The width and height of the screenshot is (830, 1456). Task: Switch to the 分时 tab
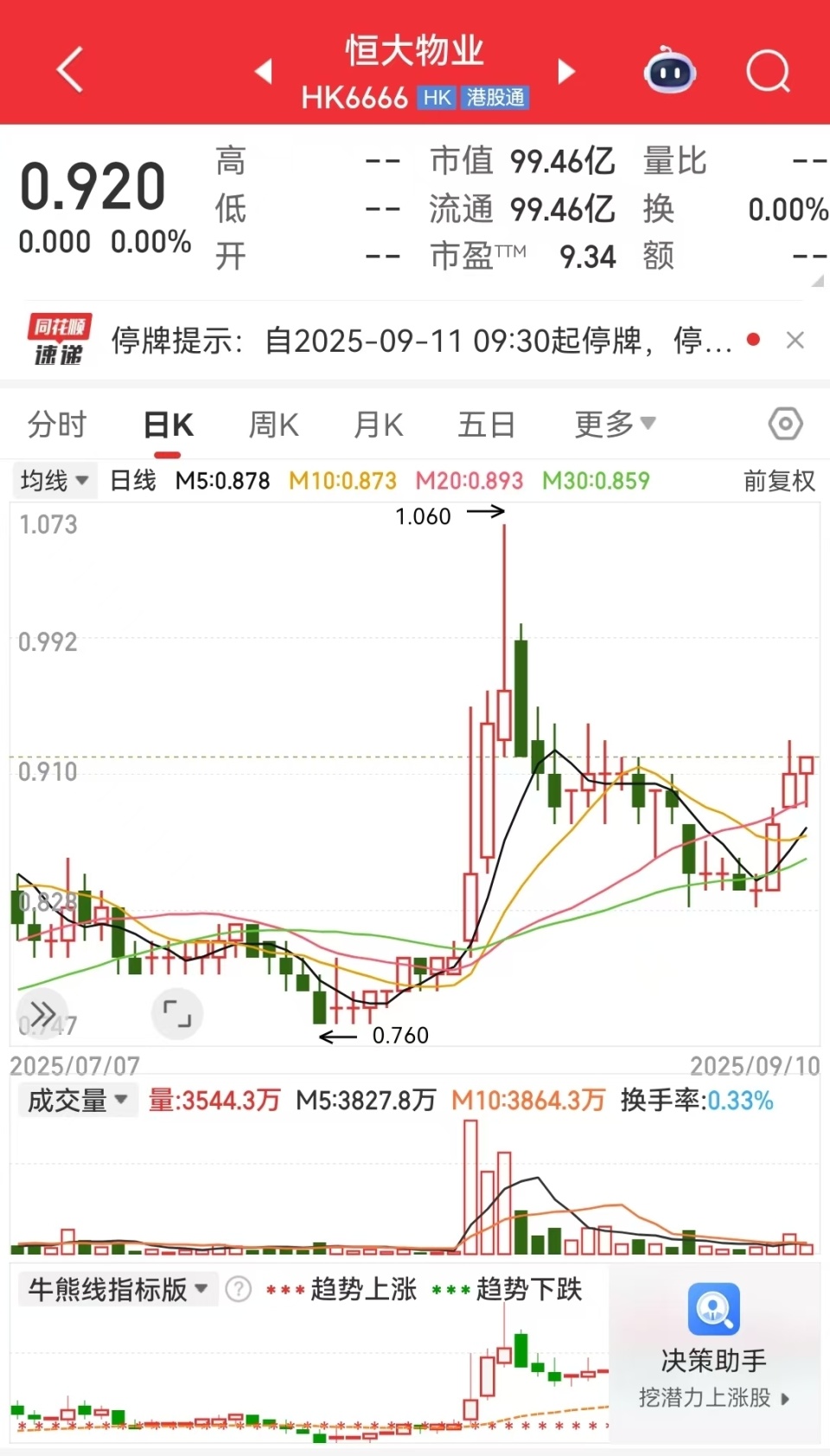pos(56,424)
